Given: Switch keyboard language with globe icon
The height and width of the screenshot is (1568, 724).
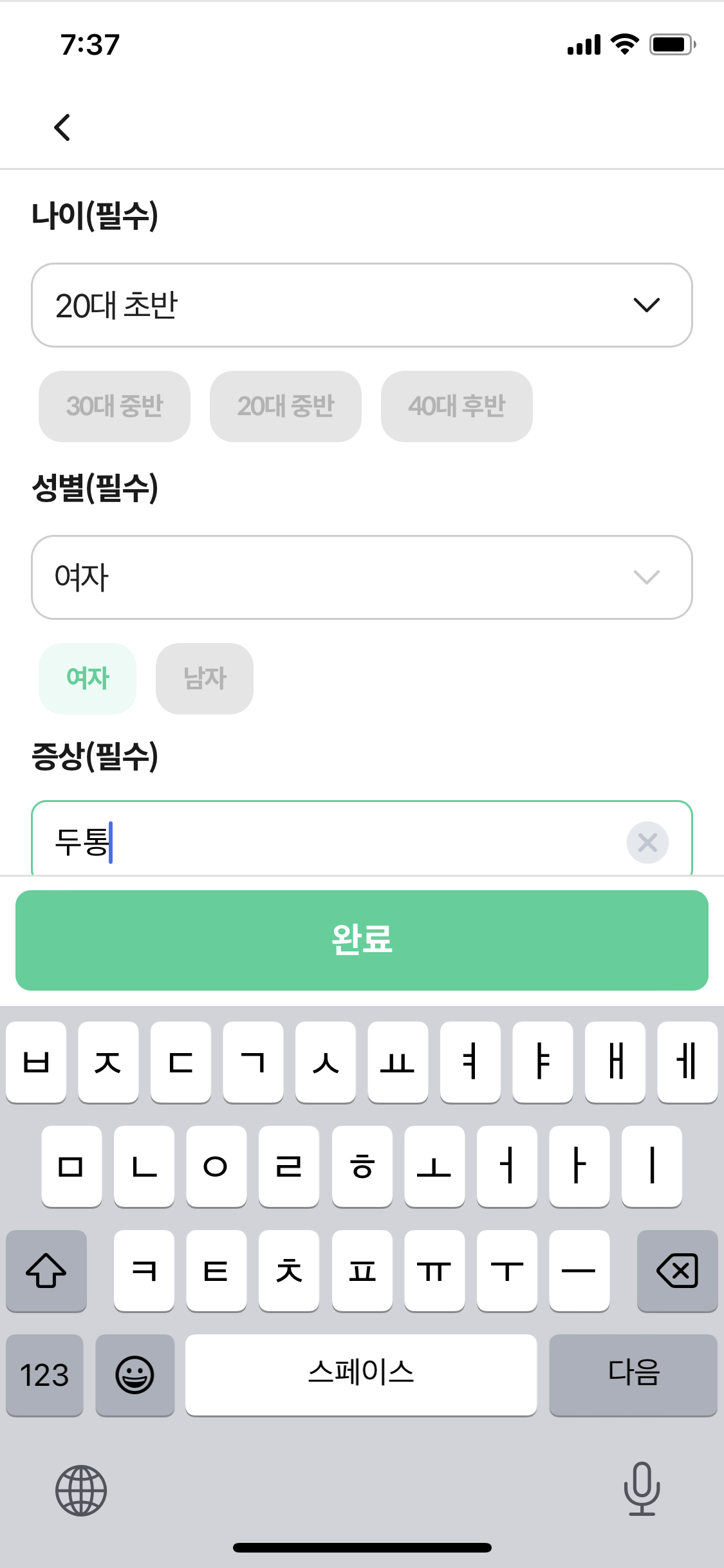Looking at the screenshot, I should (81, 1490).
